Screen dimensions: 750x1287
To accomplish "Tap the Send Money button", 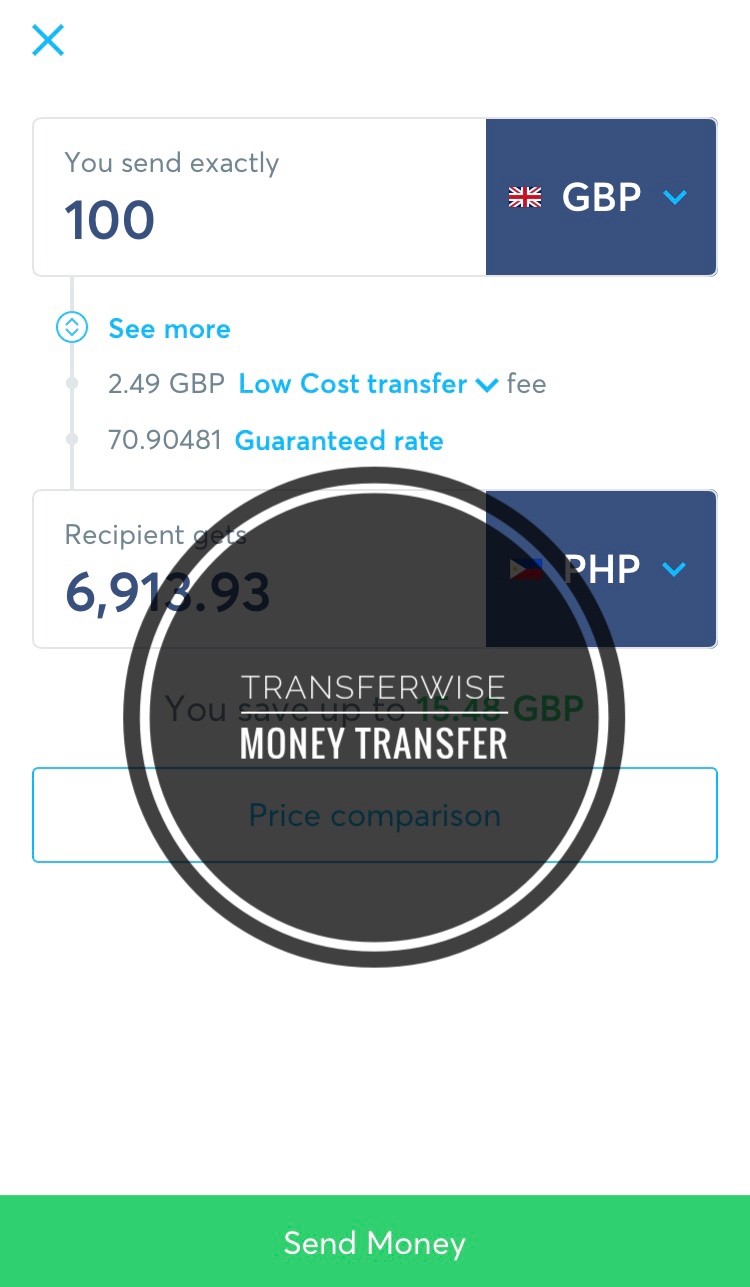I will [x=375, y=1241].
